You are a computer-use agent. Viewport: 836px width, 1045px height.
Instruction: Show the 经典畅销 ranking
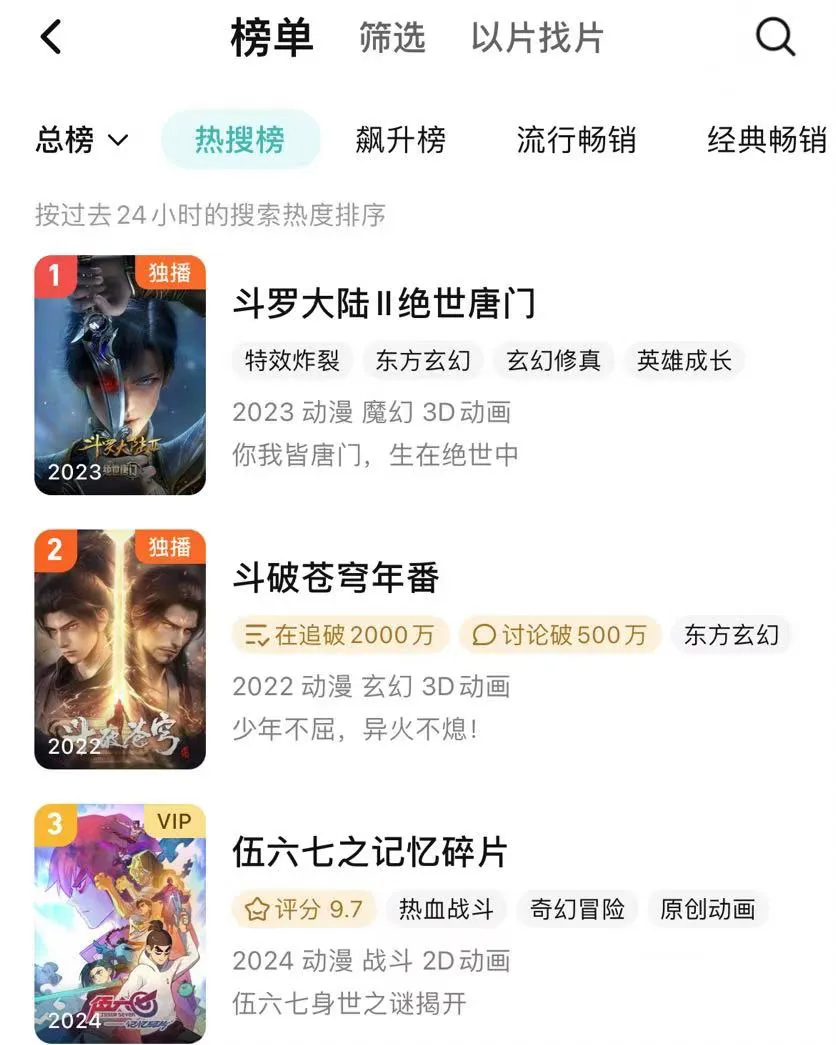click(x=766, y=140)
